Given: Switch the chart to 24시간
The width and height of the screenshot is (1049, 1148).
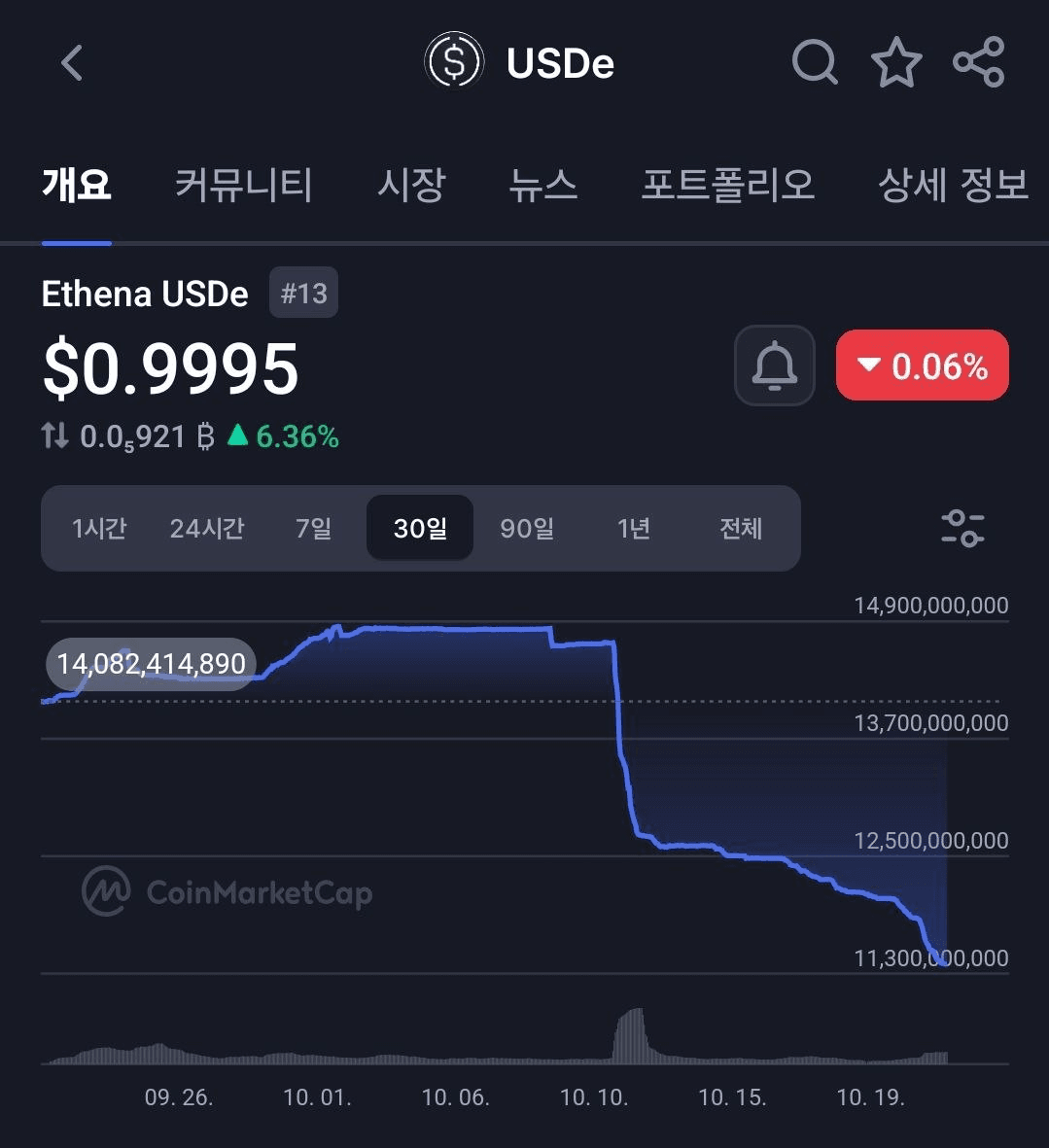Looking at the screenshot, I should (x=206, y=529).
